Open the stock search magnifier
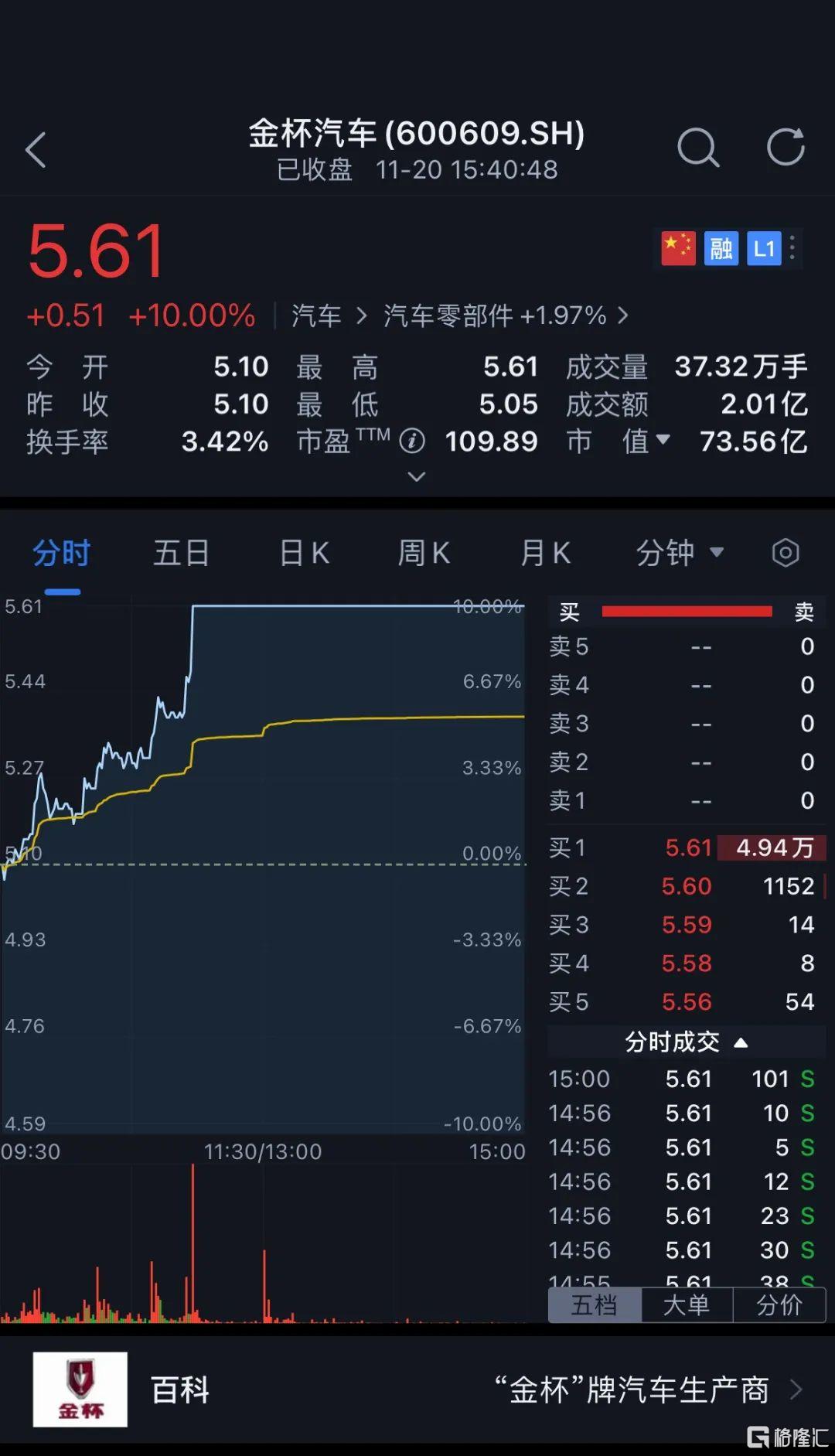The height and width of the screenshot is (1456, 835). tap(697, 147)
